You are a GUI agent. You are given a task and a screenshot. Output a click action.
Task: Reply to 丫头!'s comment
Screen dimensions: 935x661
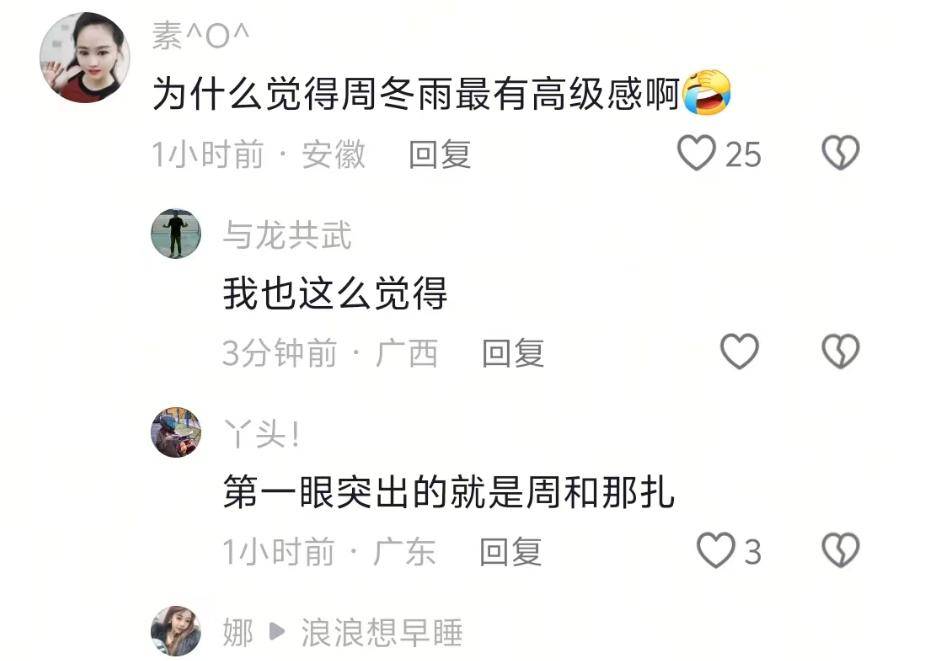(510, 551)
